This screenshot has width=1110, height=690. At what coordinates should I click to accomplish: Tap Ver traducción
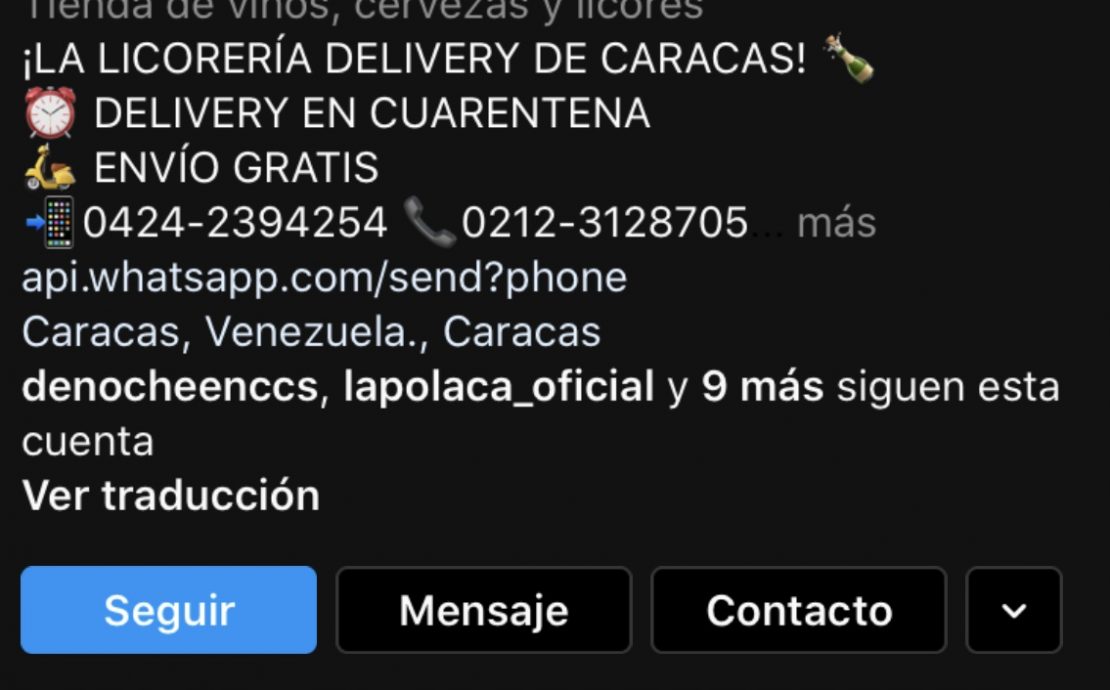171,495
